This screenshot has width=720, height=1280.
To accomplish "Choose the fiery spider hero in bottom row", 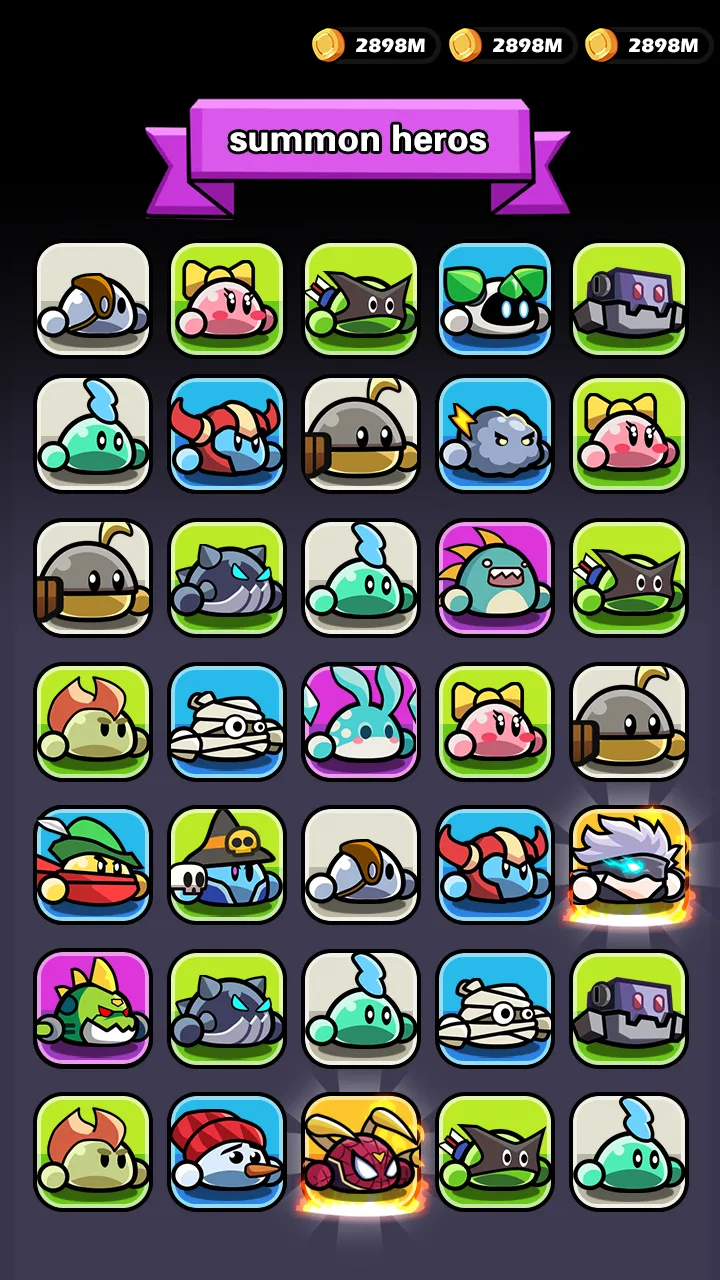I will pyautogui.click(x=361, y=1150).
